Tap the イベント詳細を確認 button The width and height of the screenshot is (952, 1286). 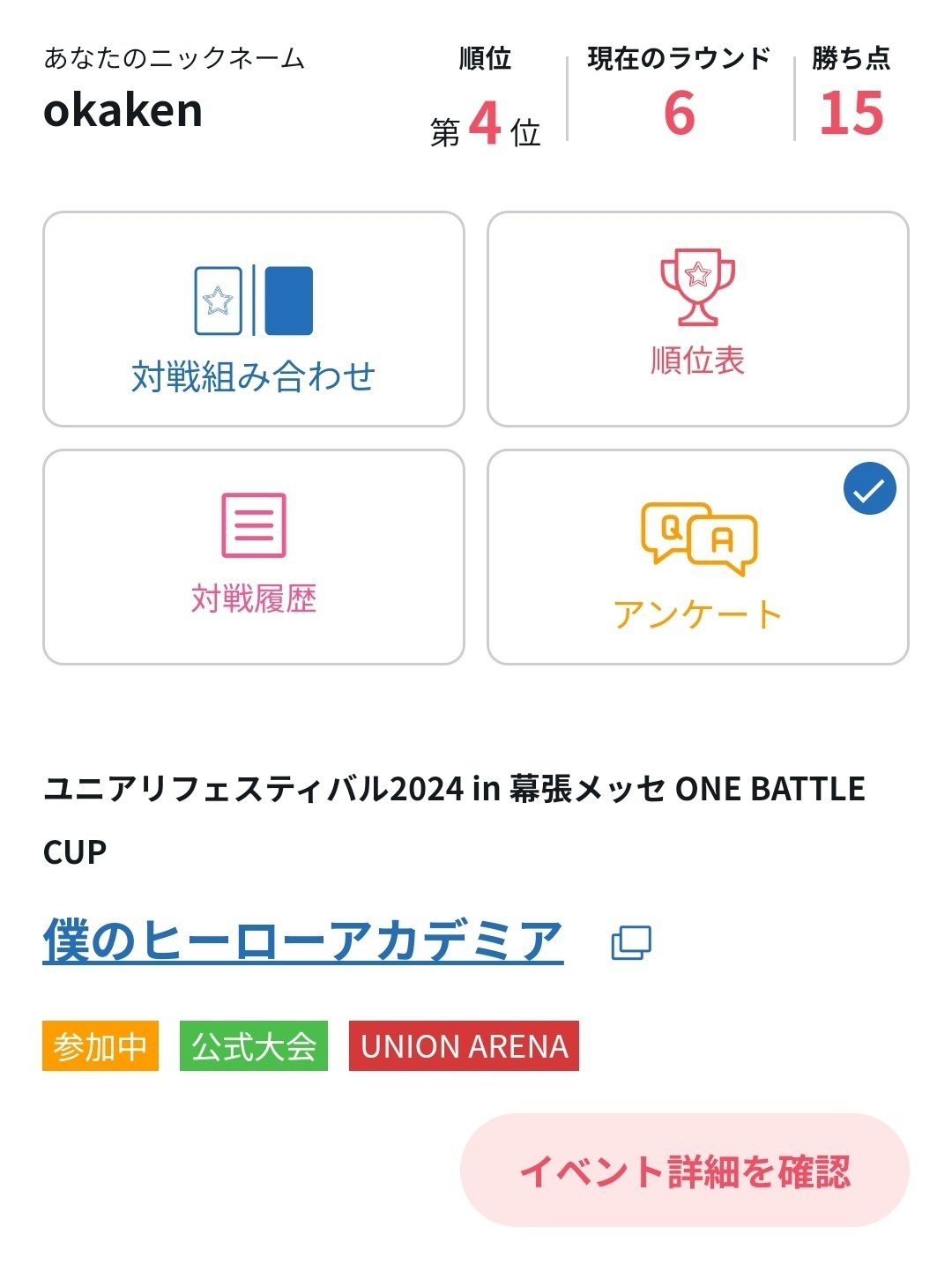click(684, 1171)
